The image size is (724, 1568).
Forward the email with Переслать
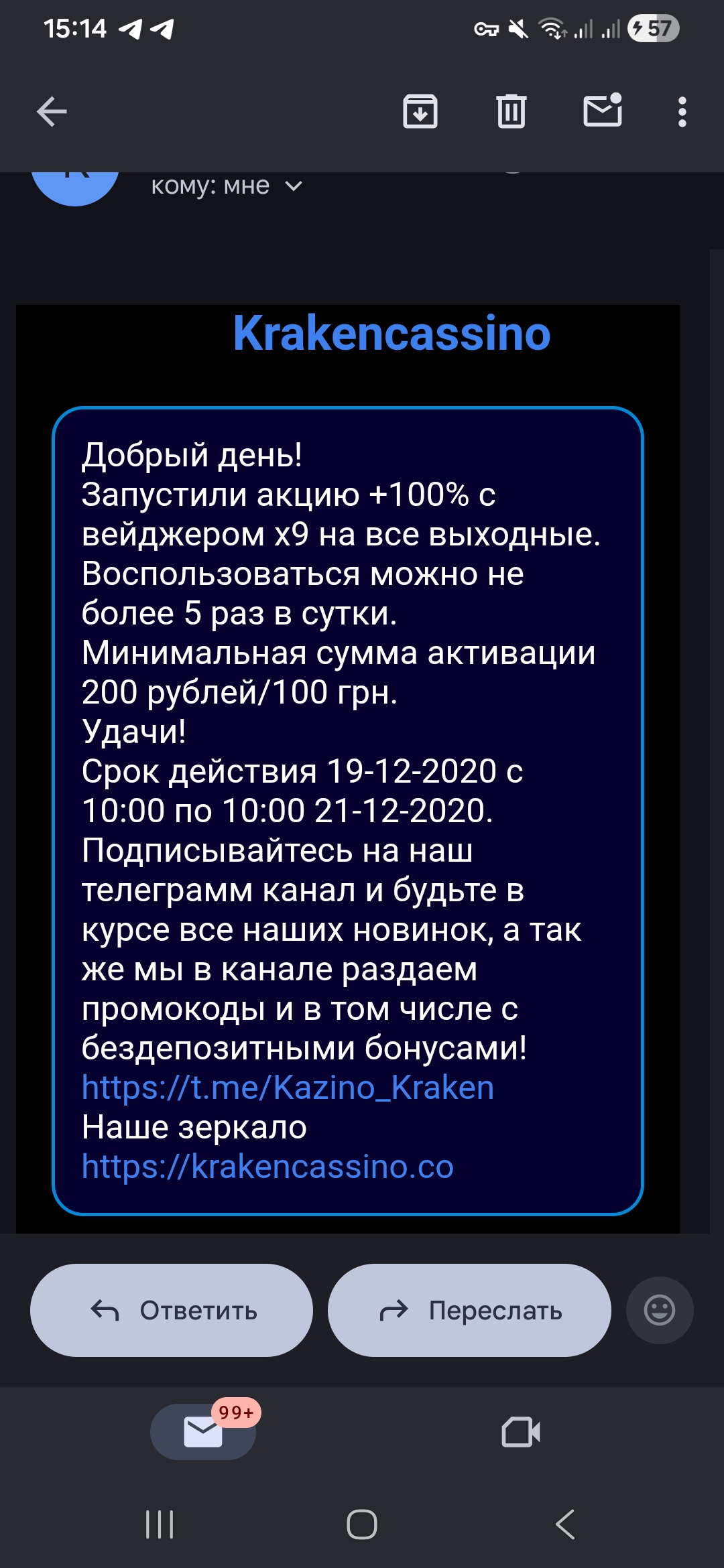coord(469,1310)
